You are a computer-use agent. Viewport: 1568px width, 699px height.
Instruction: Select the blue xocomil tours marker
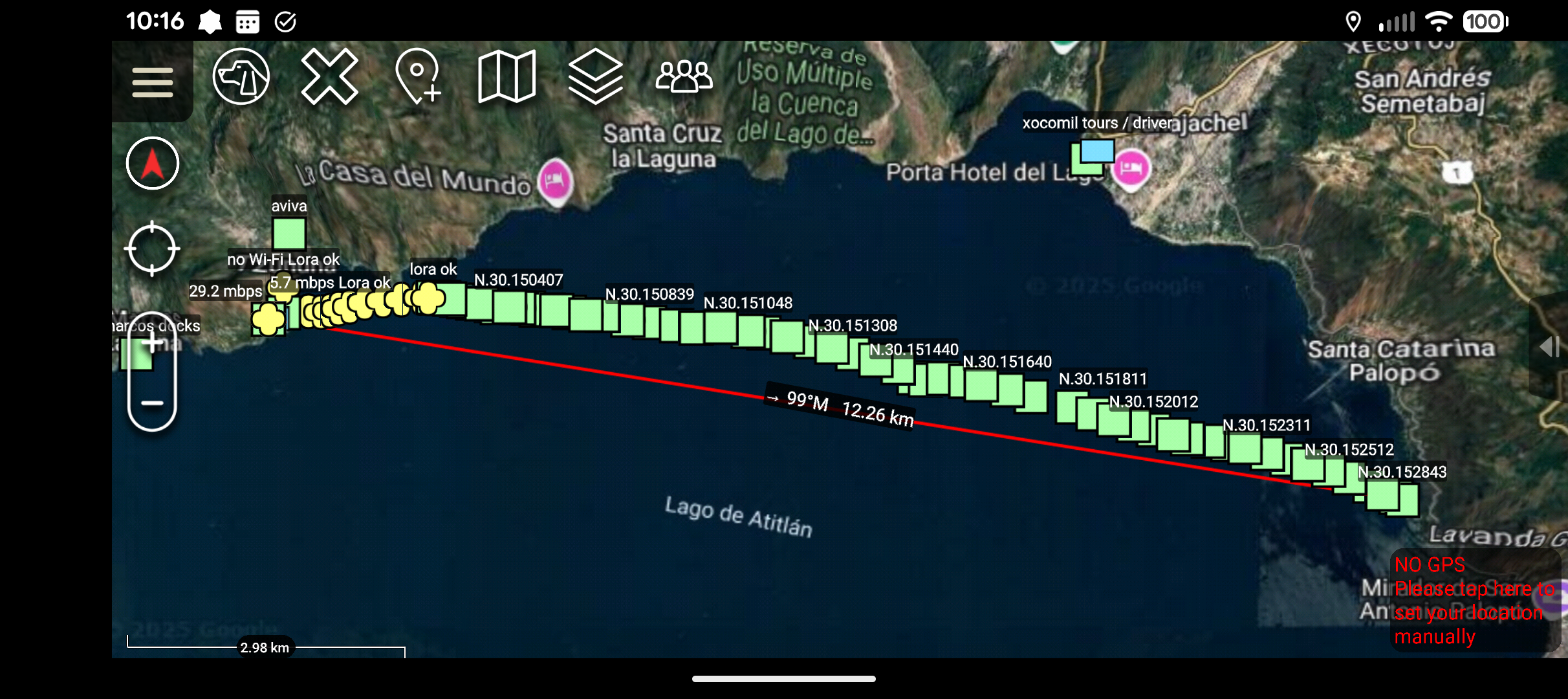(1098, 151)
